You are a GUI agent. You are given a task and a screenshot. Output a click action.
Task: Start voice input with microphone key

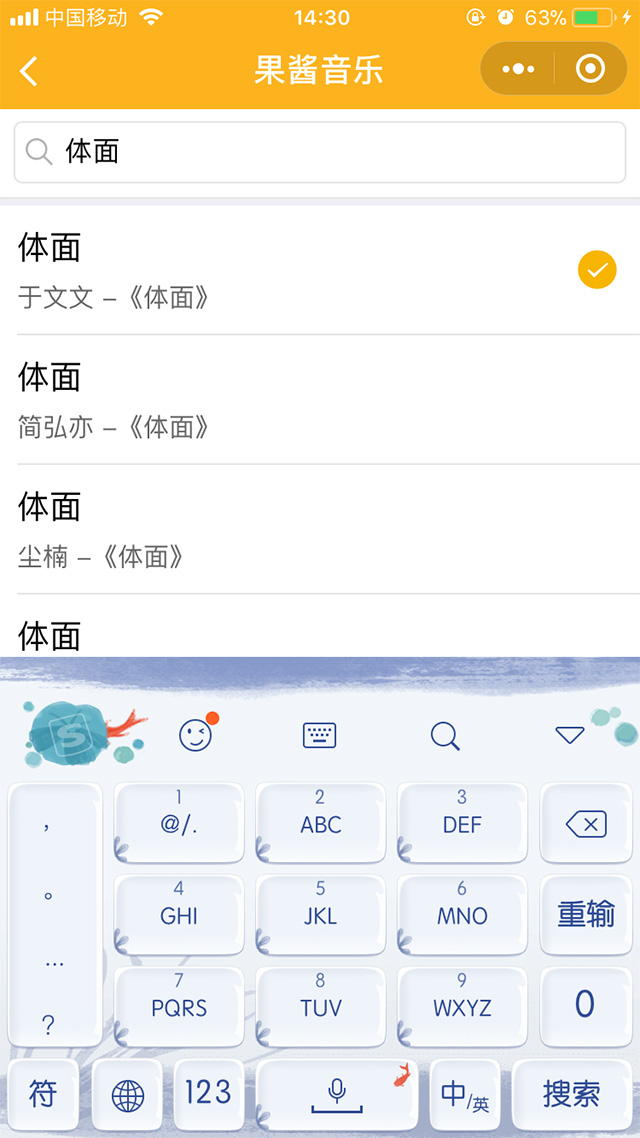pyautogui.click(x=337, y=1094)
